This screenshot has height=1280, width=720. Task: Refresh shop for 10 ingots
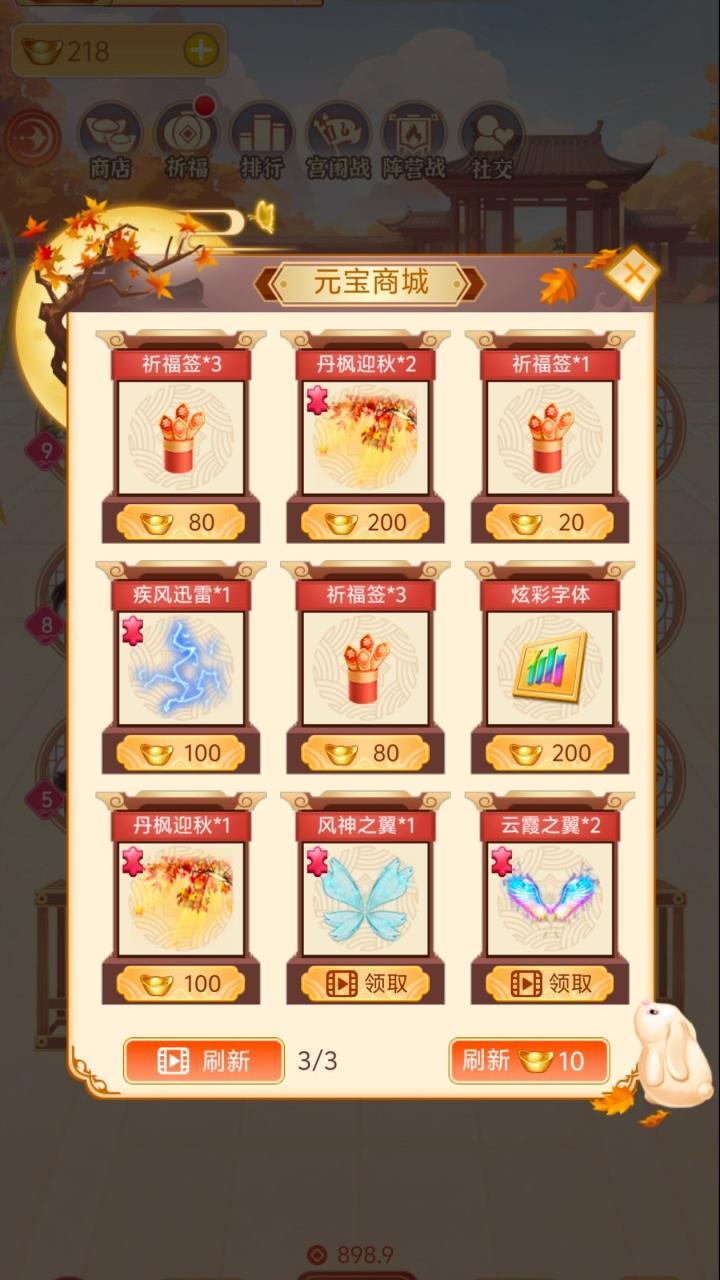click(x=529, y=1061)
